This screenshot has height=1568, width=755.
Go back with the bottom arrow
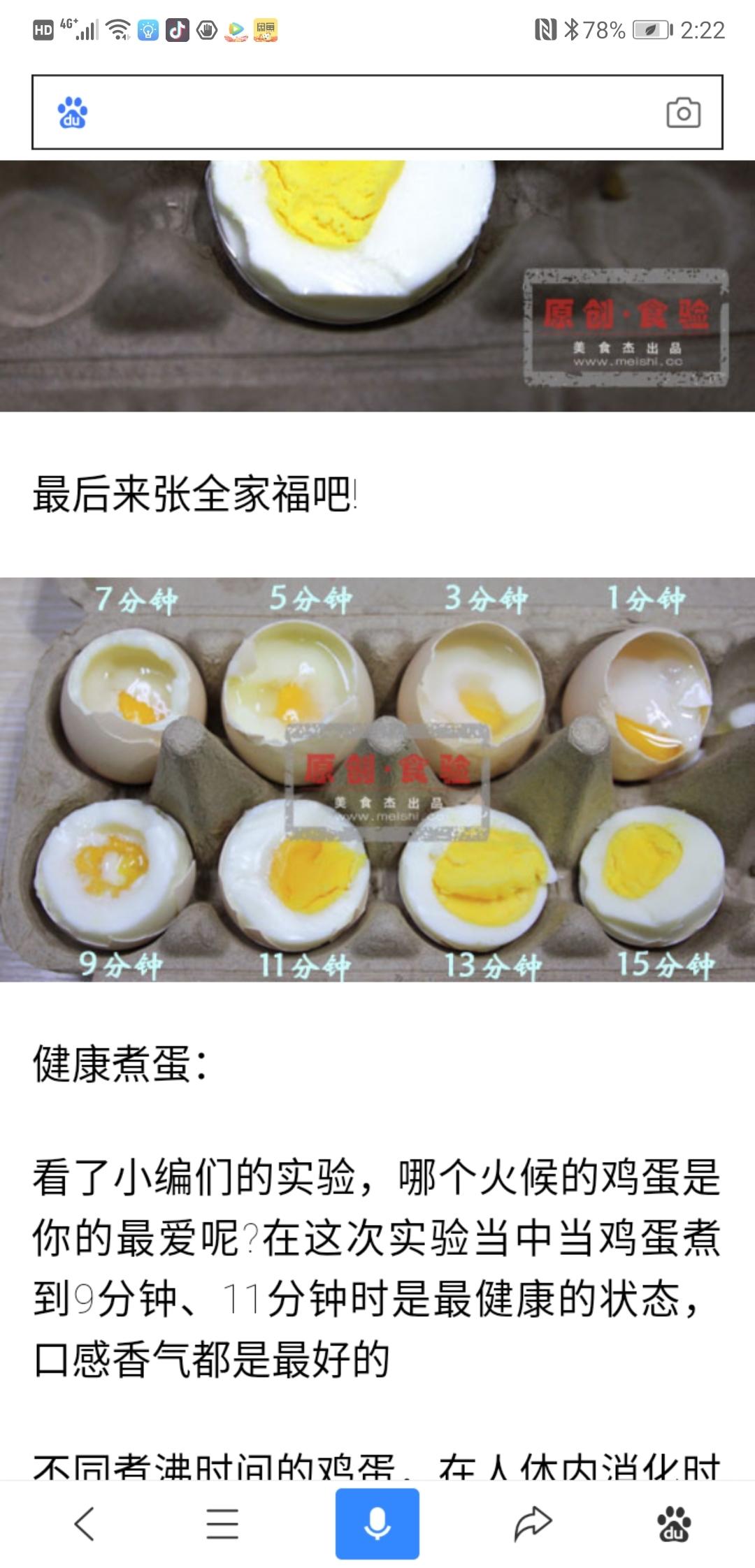pyautogui.click(x=85, y=1523)
